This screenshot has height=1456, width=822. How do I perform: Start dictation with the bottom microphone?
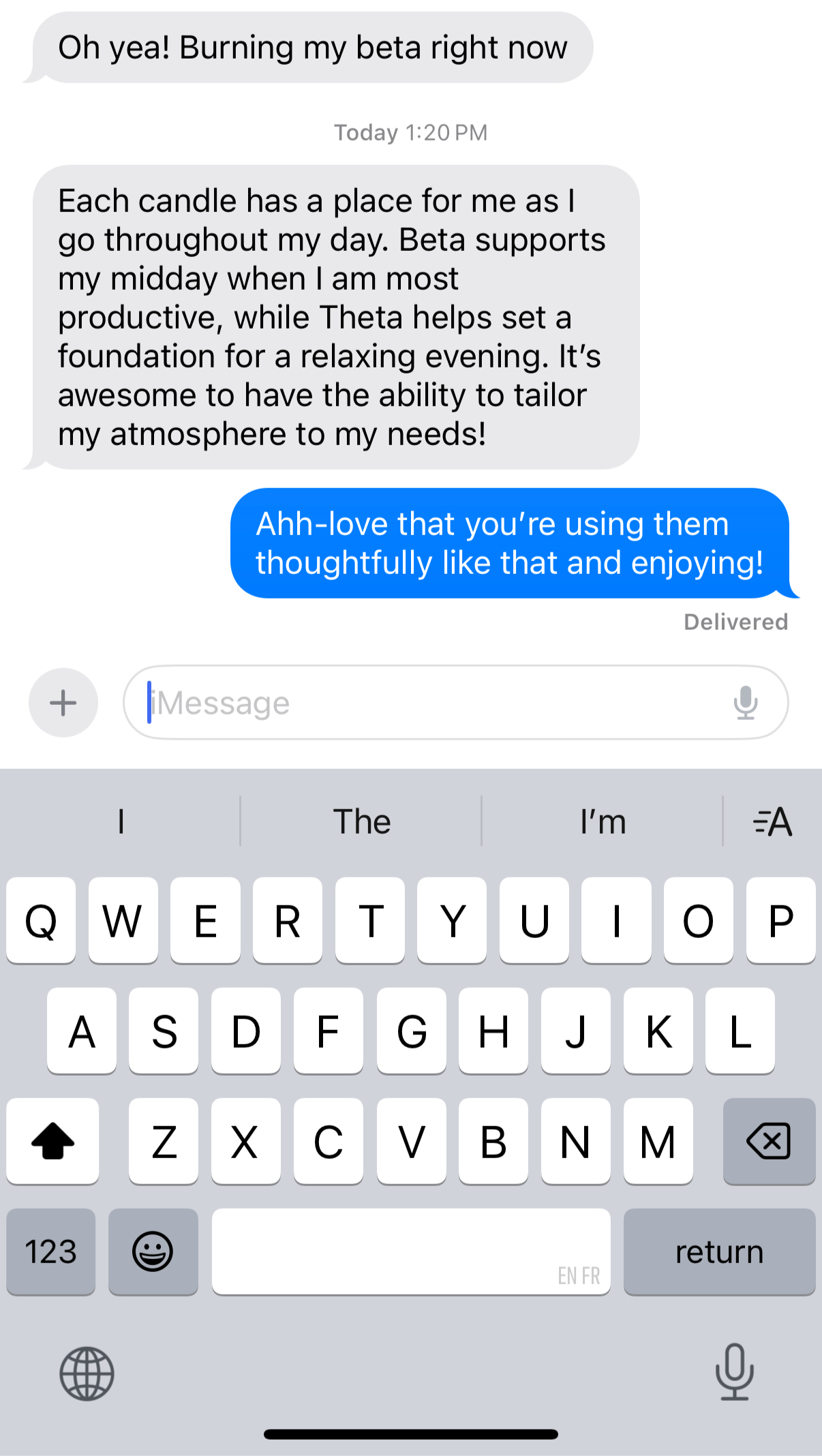(x=734, y=1372)
